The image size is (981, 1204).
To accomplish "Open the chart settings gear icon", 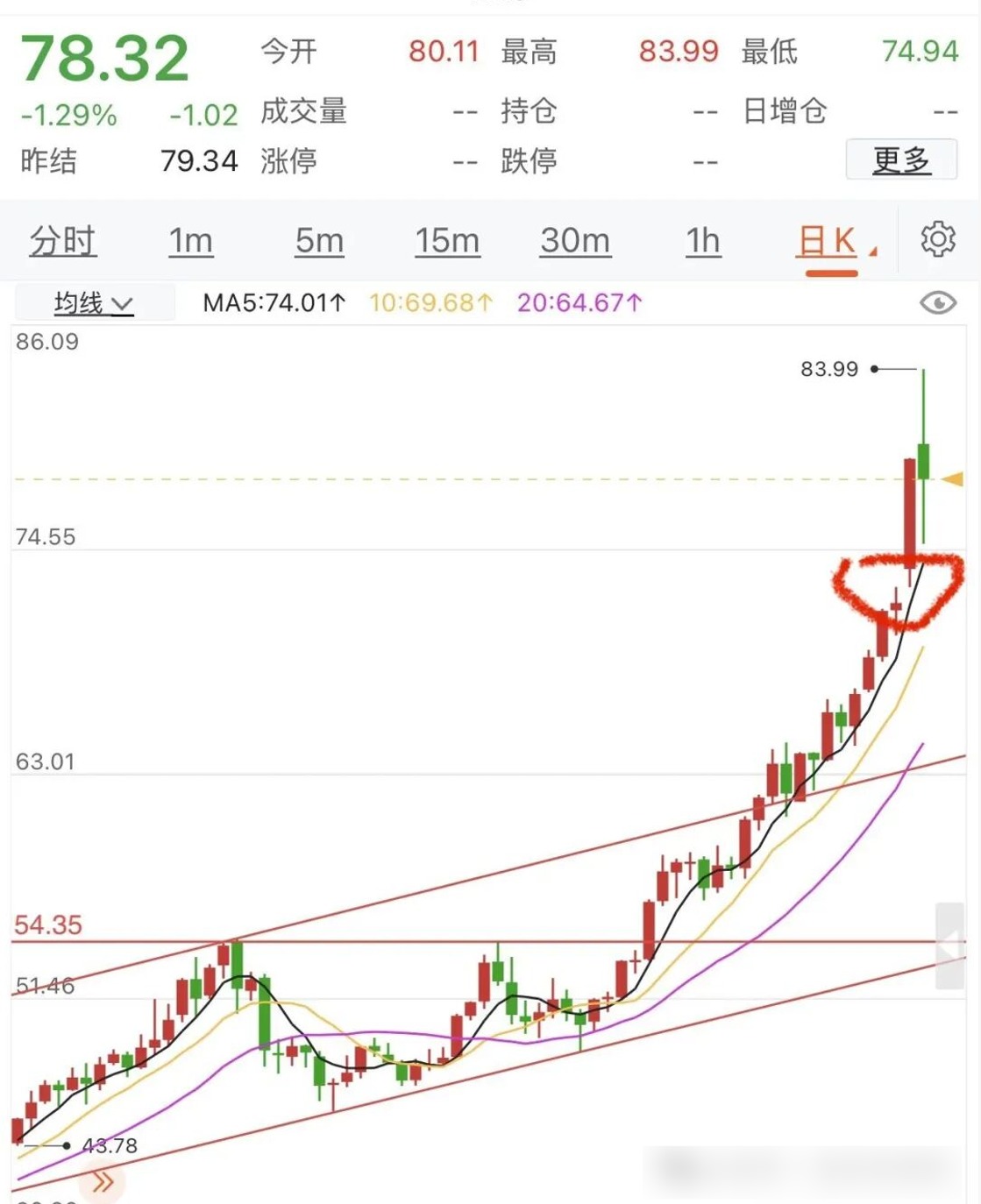I will click(x=938, y=240).
